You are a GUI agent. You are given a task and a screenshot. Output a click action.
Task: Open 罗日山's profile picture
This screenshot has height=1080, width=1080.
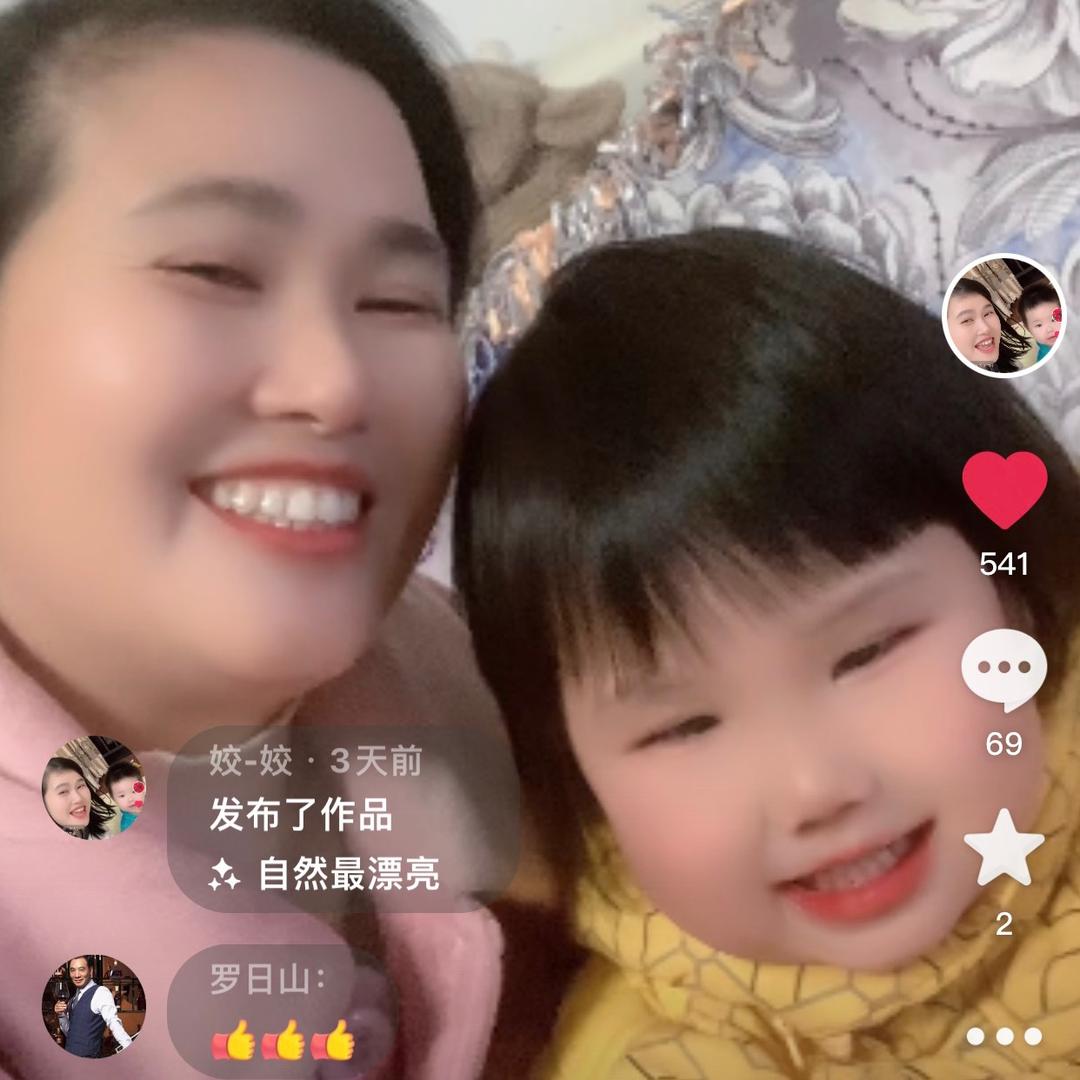tap(94, 1006)
